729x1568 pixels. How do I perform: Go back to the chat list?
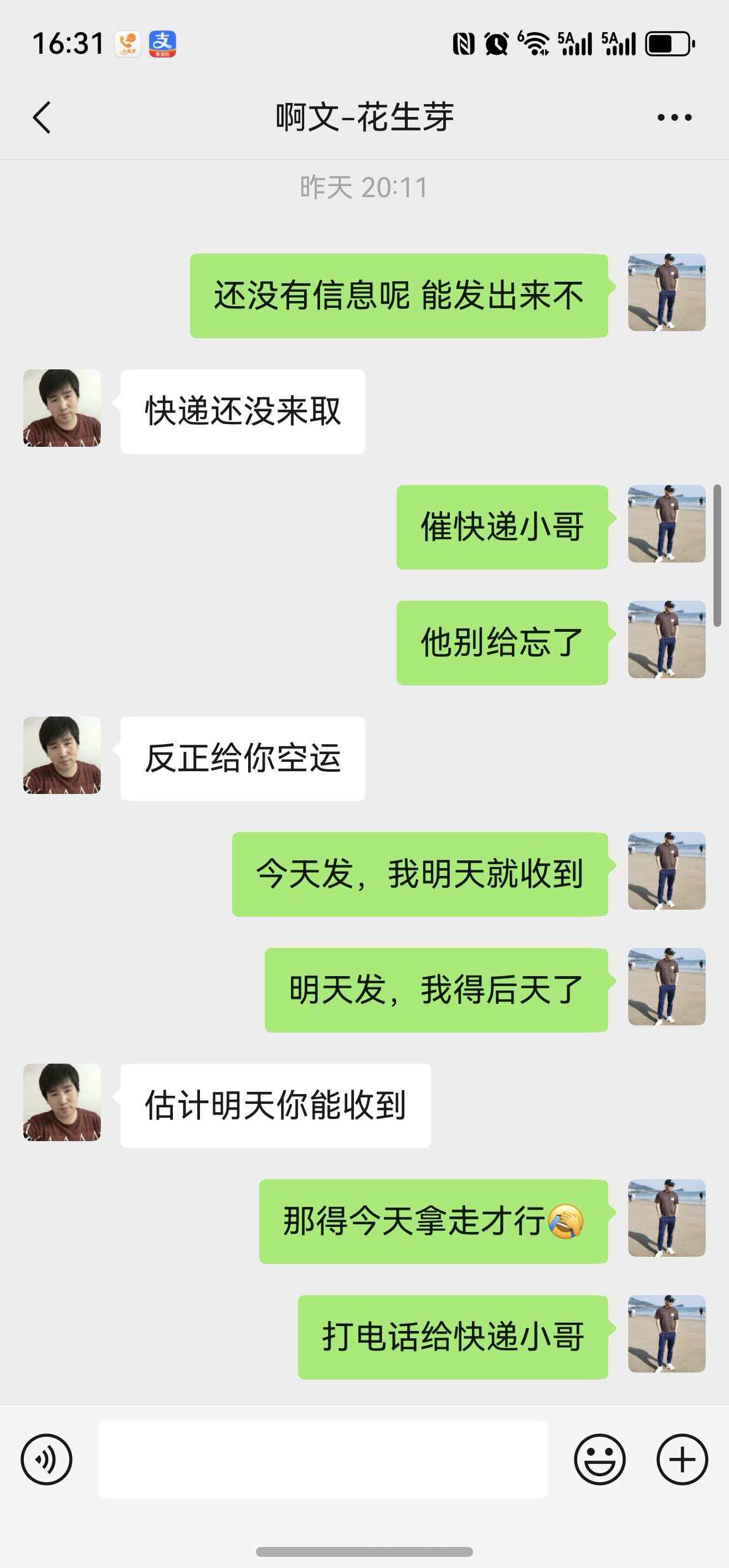pyautogui.click(x=42, y=117)
